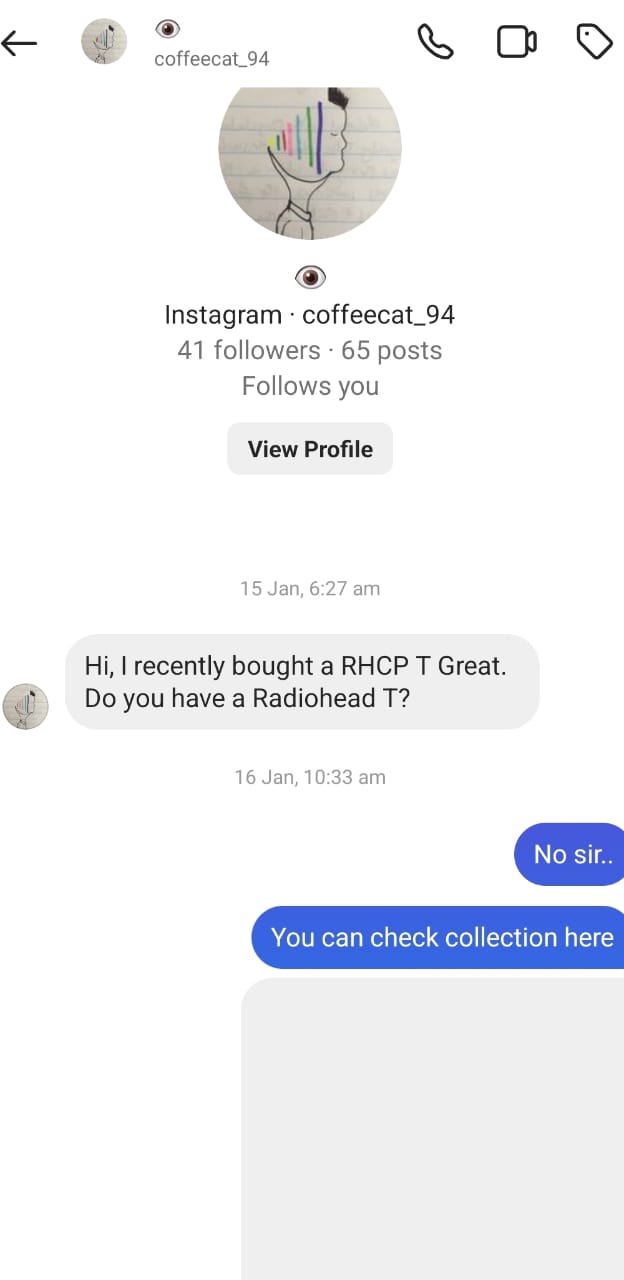The width and height of the screenshot is (624, 1280).
Task: Tap View Profile button
Action: pos(310,449)
